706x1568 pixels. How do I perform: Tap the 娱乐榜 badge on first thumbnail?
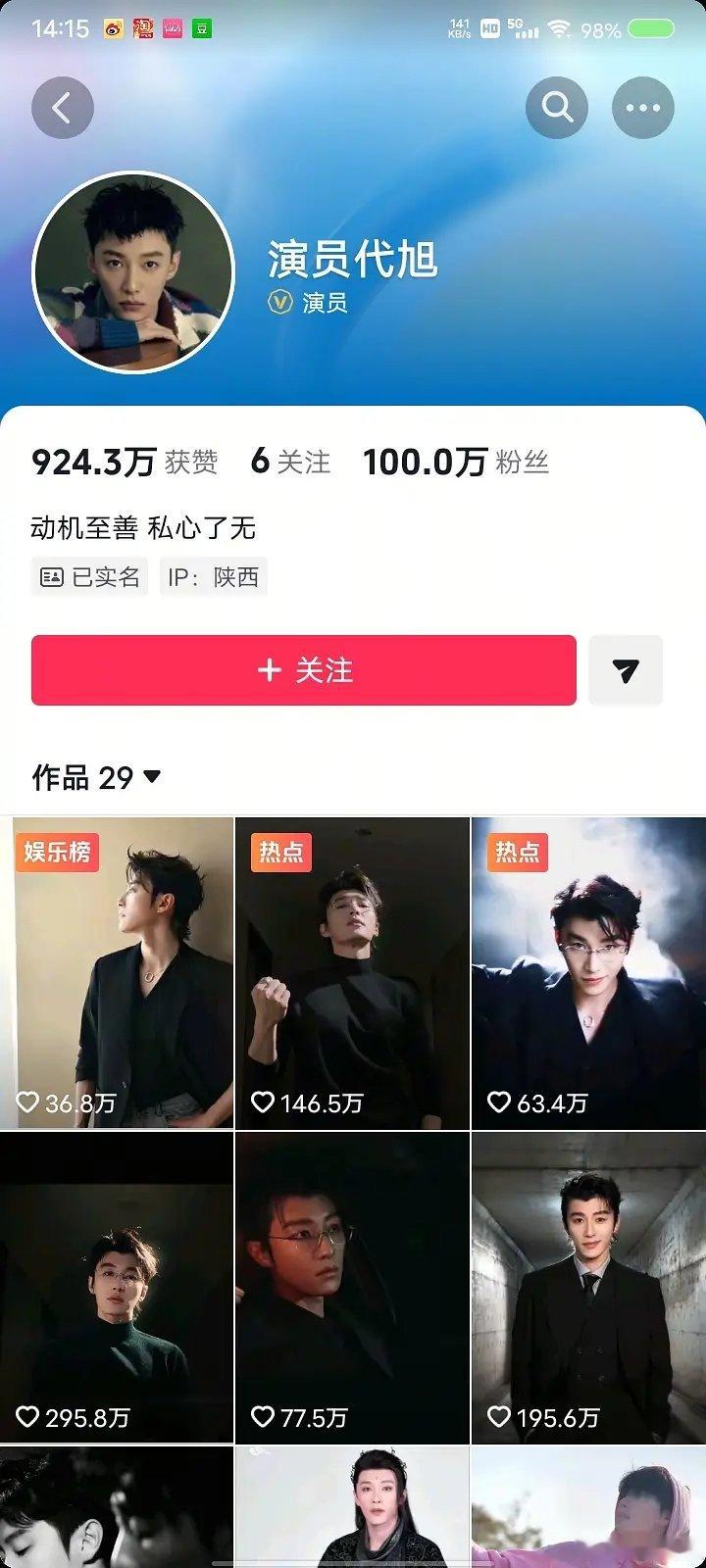coord(57,854)
